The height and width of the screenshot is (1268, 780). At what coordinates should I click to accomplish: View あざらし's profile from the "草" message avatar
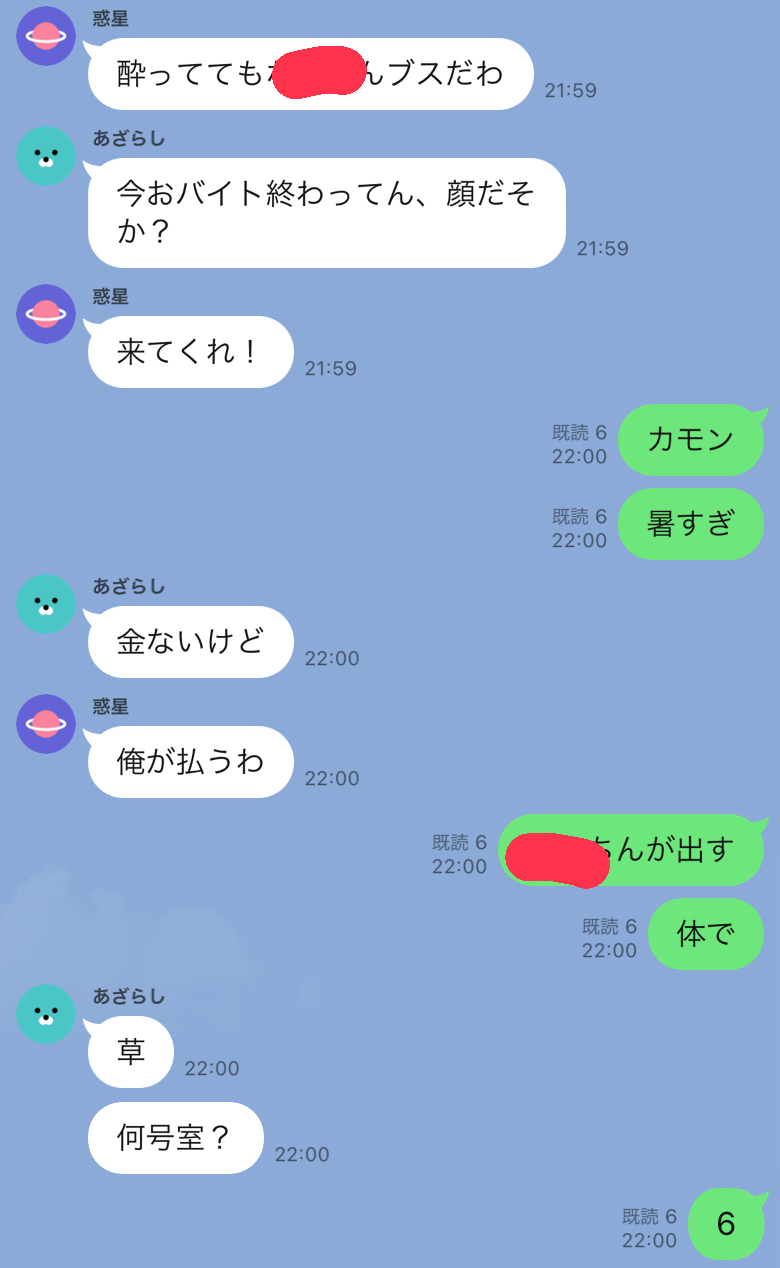pyautogui.click(x=46, y=1014)
